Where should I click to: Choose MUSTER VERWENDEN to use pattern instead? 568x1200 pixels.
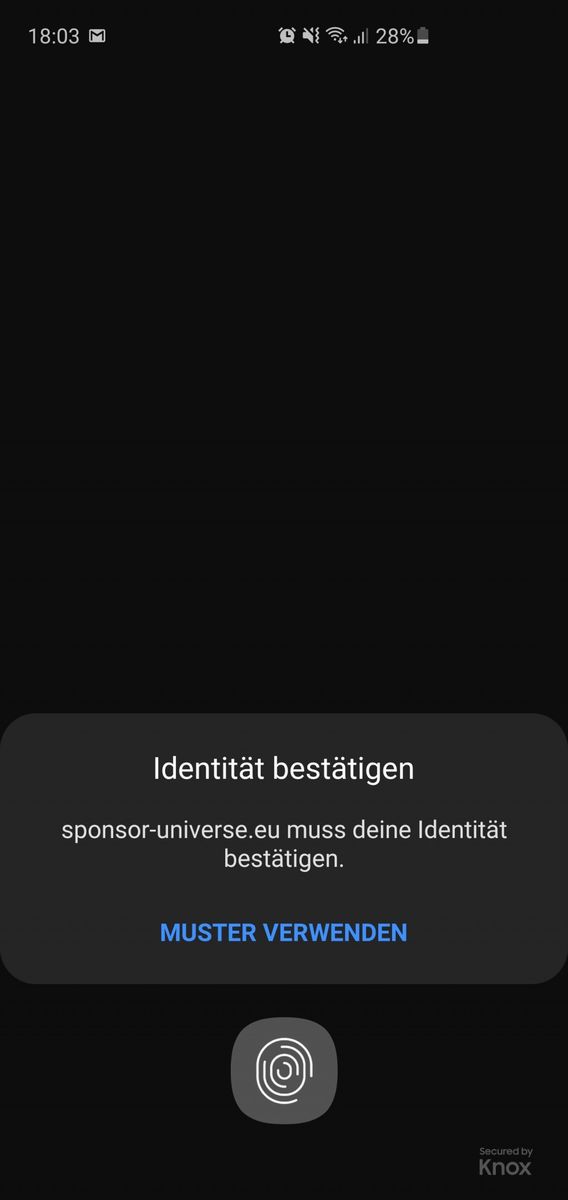tap(284, 932)
